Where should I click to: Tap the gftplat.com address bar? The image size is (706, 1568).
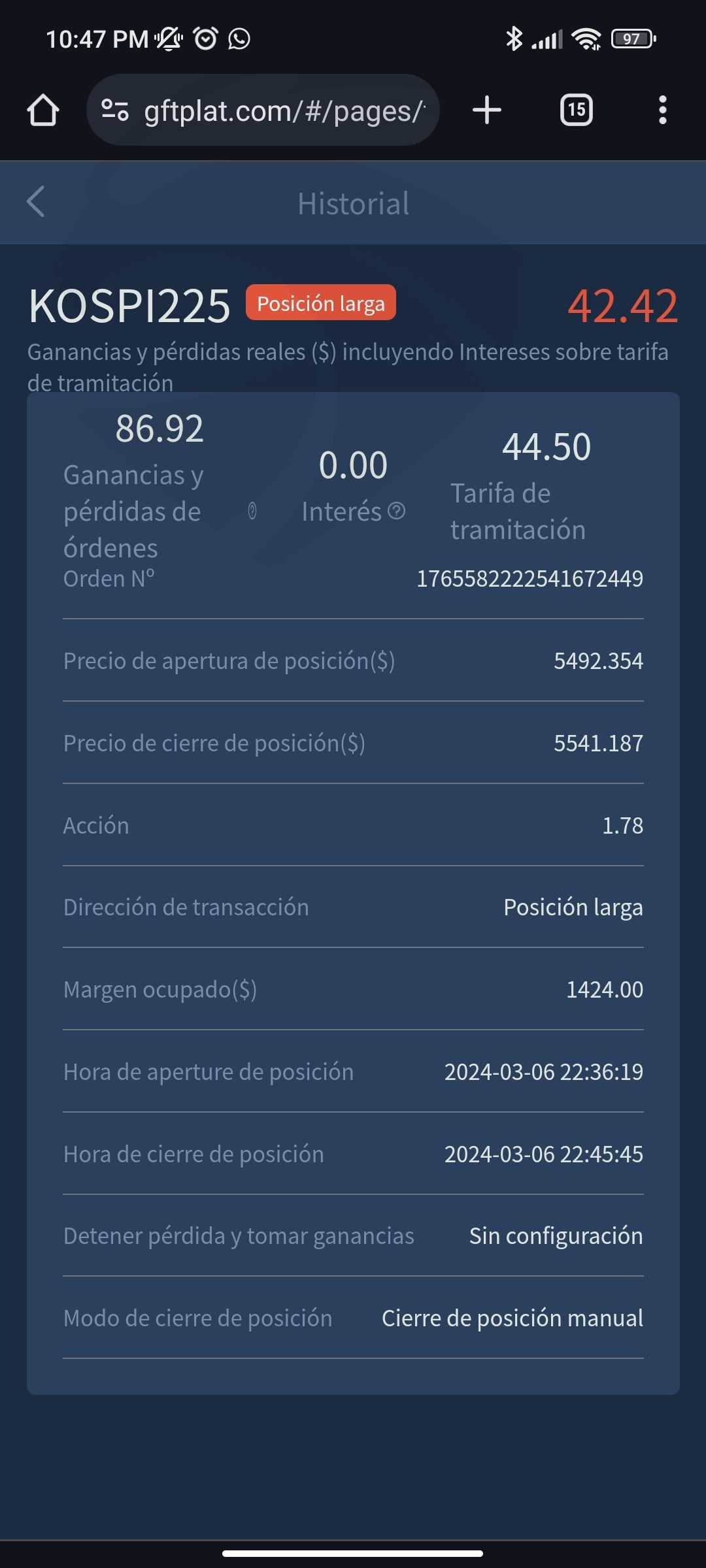[x=284, y=111]
